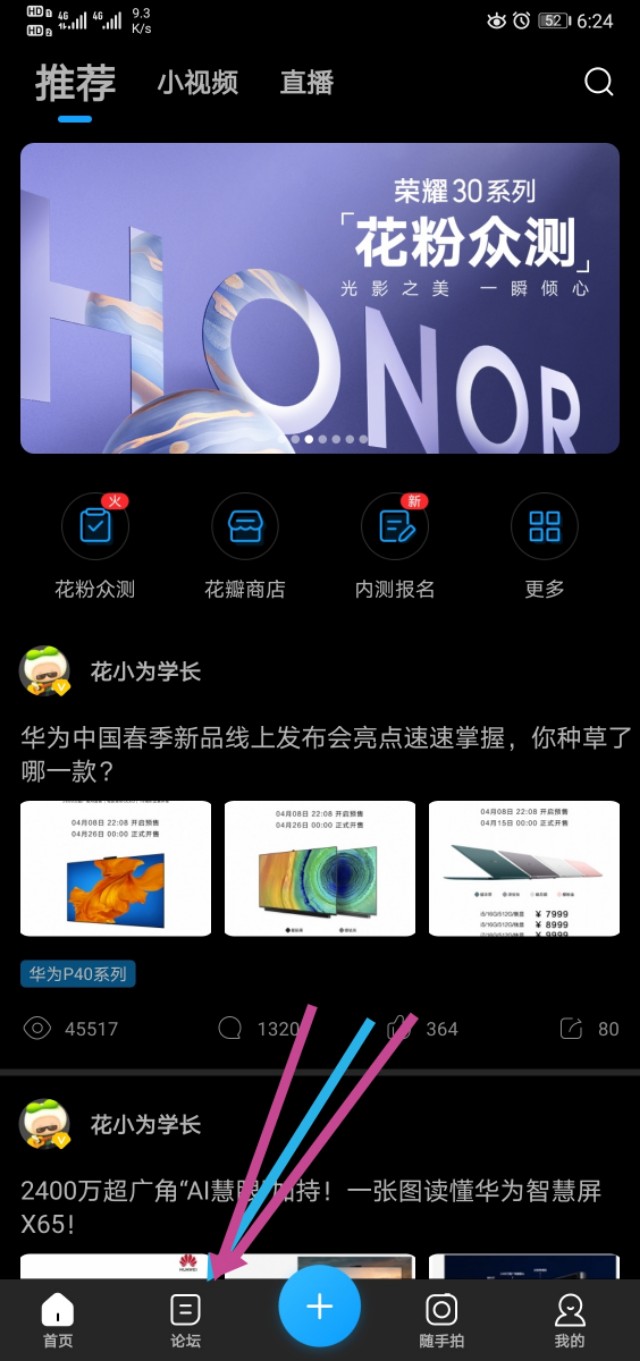
Task: Switch to the 小视频 tab
Action: tap(198, 83)
